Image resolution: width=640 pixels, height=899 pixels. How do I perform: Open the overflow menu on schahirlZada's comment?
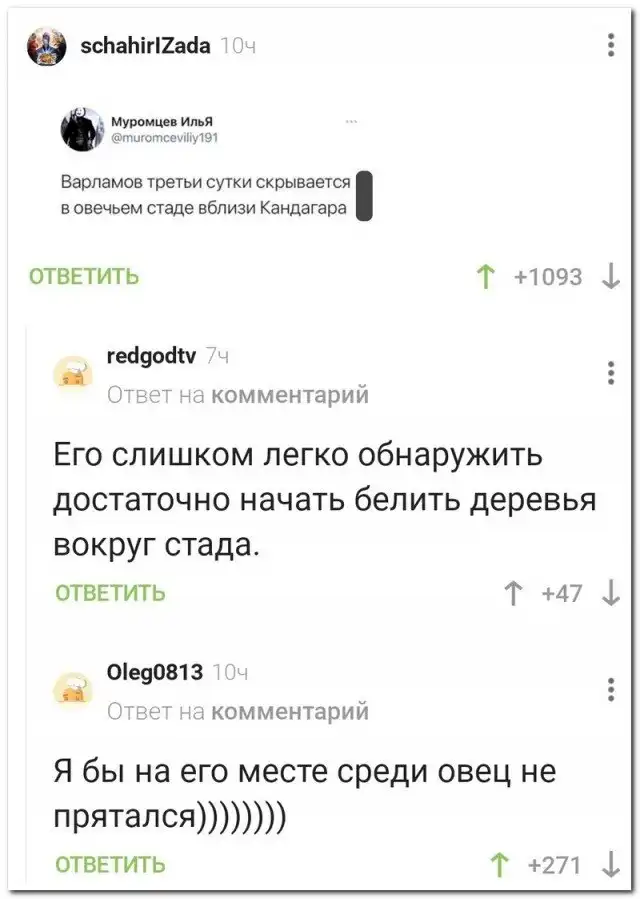[x=612, y=46]
